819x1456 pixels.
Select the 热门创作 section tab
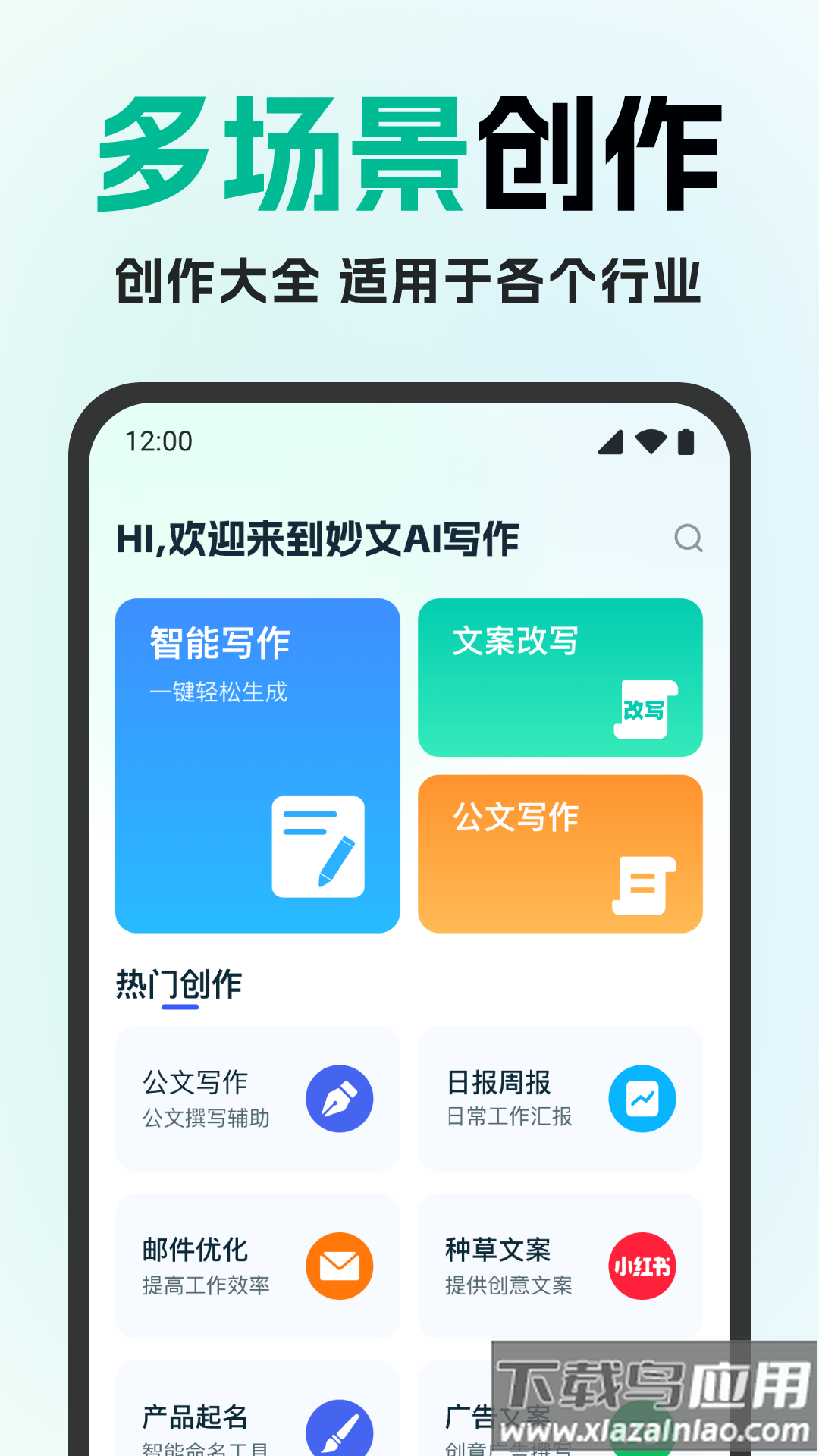click(x=180, y=982)
